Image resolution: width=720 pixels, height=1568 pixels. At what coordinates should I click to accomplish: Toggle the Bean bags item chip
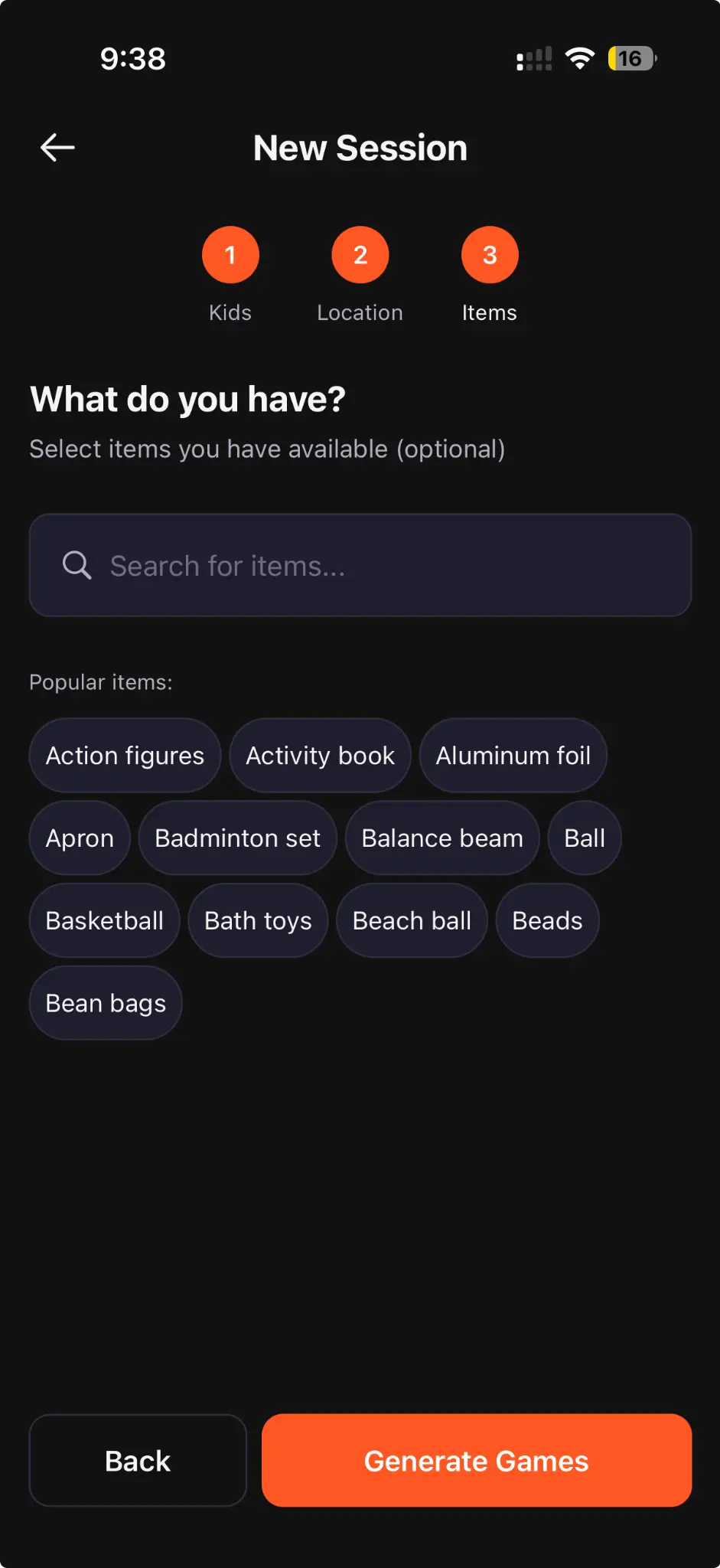tap(105, 1003)
